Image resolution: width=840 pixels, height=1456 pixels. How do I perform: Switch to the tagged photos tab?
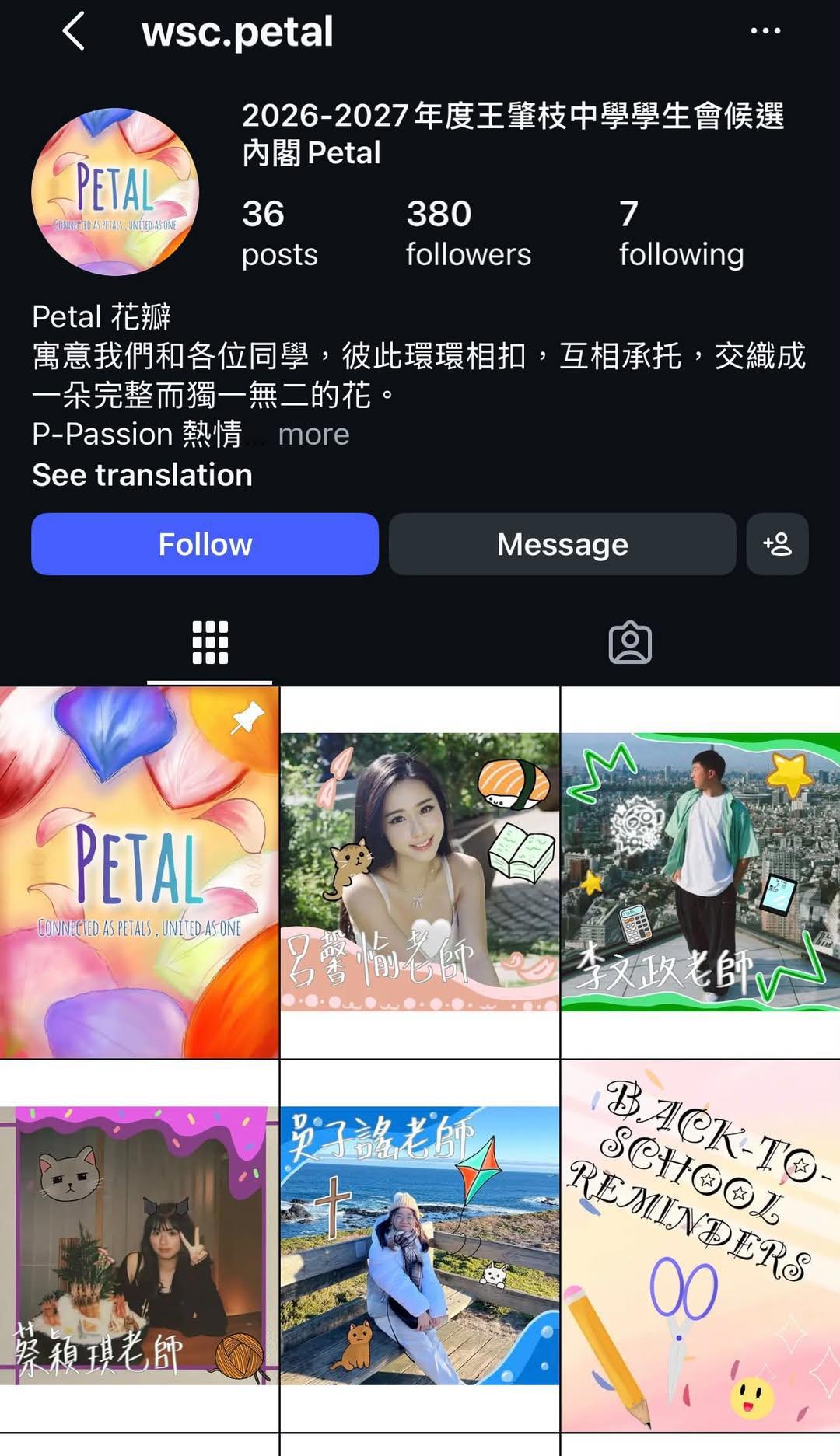click(x=630, y=643)
